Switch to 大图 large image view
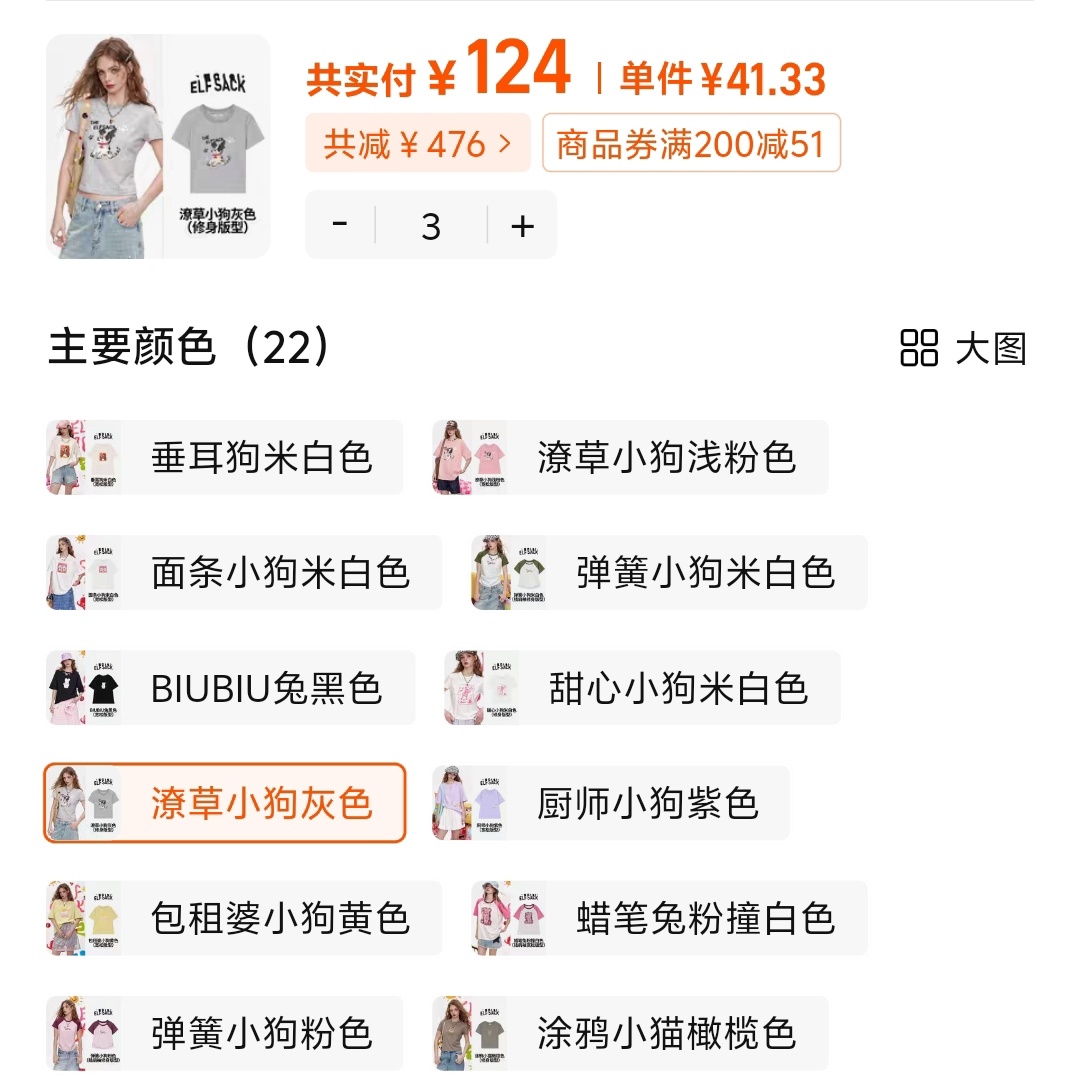This screenshot has width=1080, height=1080. click(x=964, y=348)
